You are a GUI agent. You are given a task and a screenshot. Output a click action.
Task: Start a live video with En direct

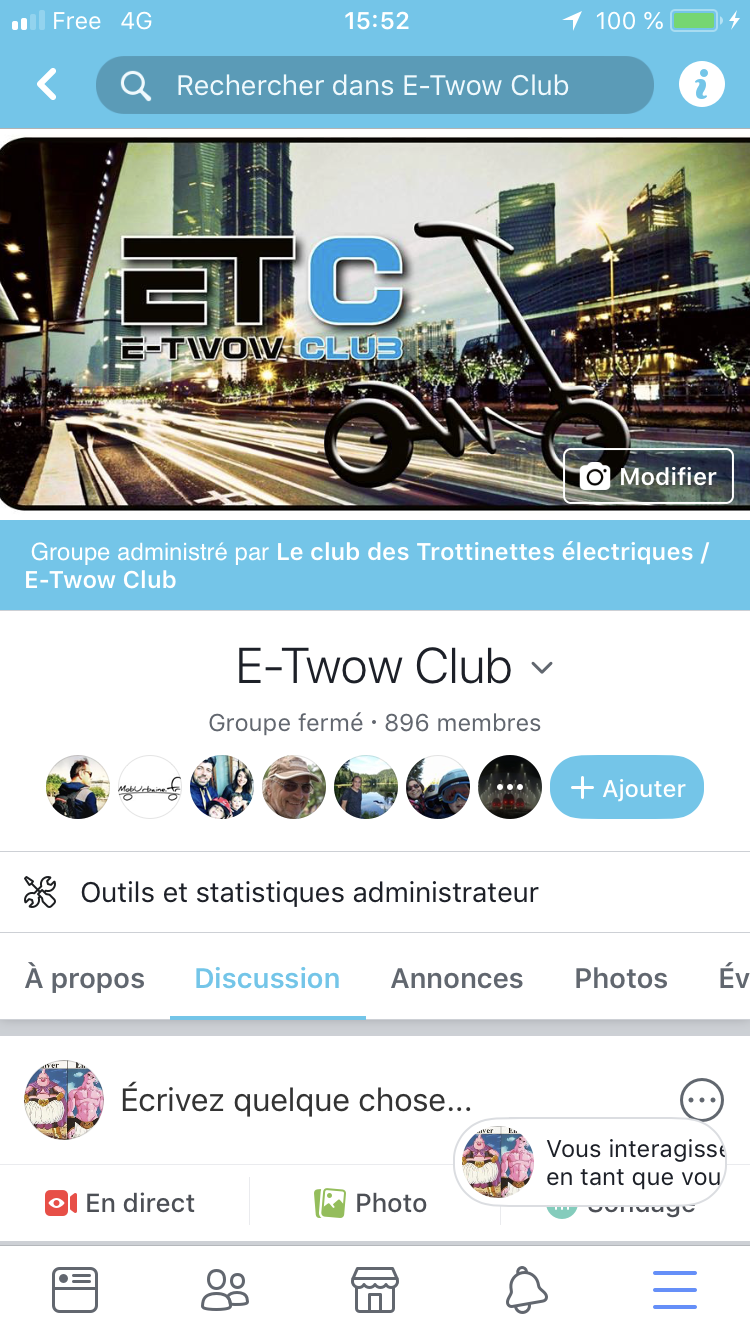click(120, 1203)
